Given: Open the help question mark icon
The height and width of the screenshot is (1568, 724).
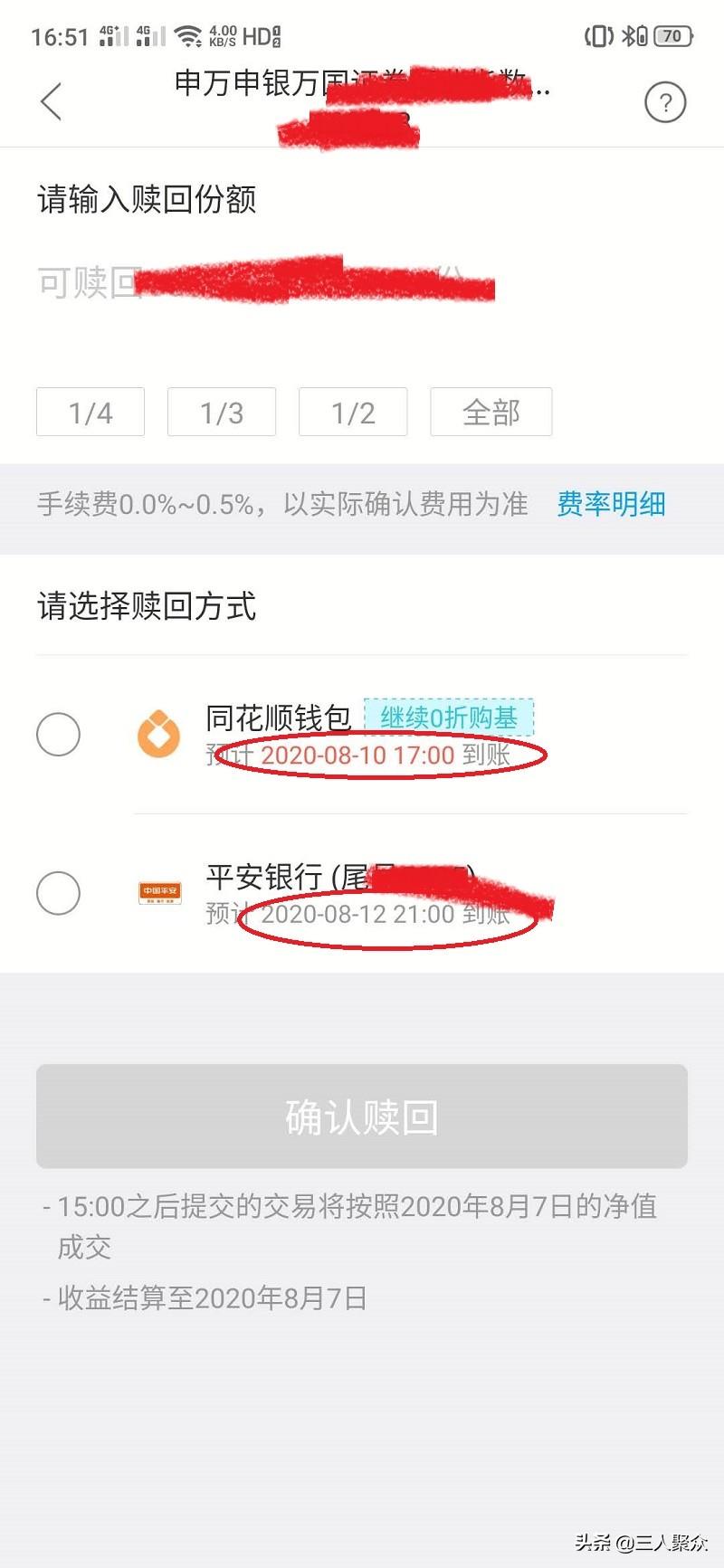Looking at the screenshot, I should point(665,101).
